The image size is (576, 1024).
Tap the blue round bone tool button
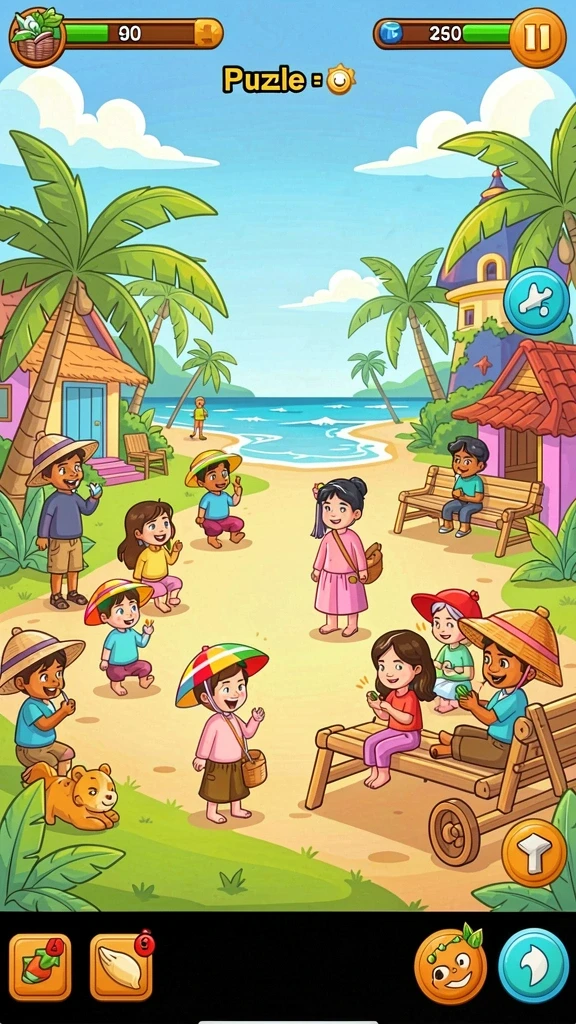click(x=536, y=301)
